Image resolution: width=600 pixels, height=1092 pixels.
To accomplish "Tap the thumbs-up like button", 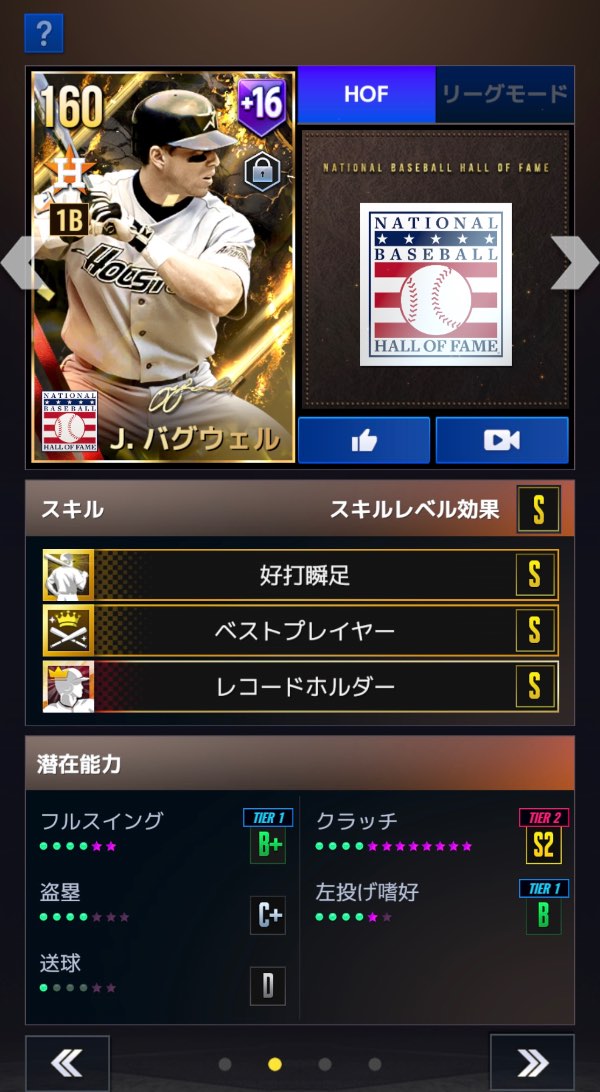I will click(364, 439).
